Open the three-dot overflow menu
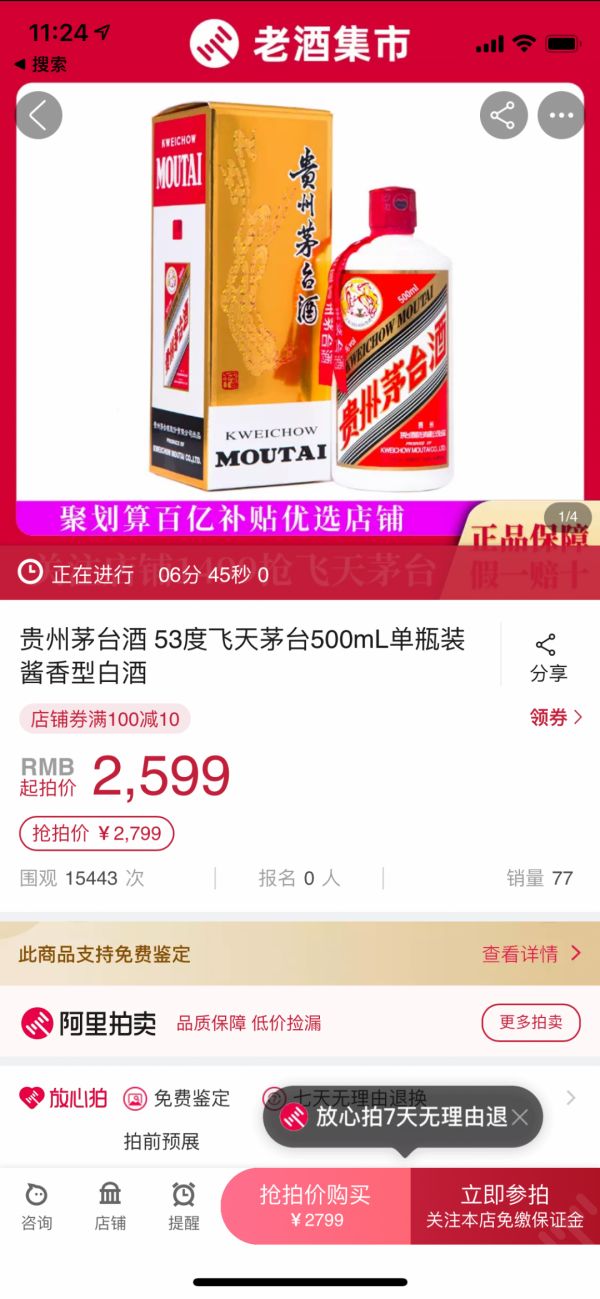The image size is (600, 1299). coord(560,116)
